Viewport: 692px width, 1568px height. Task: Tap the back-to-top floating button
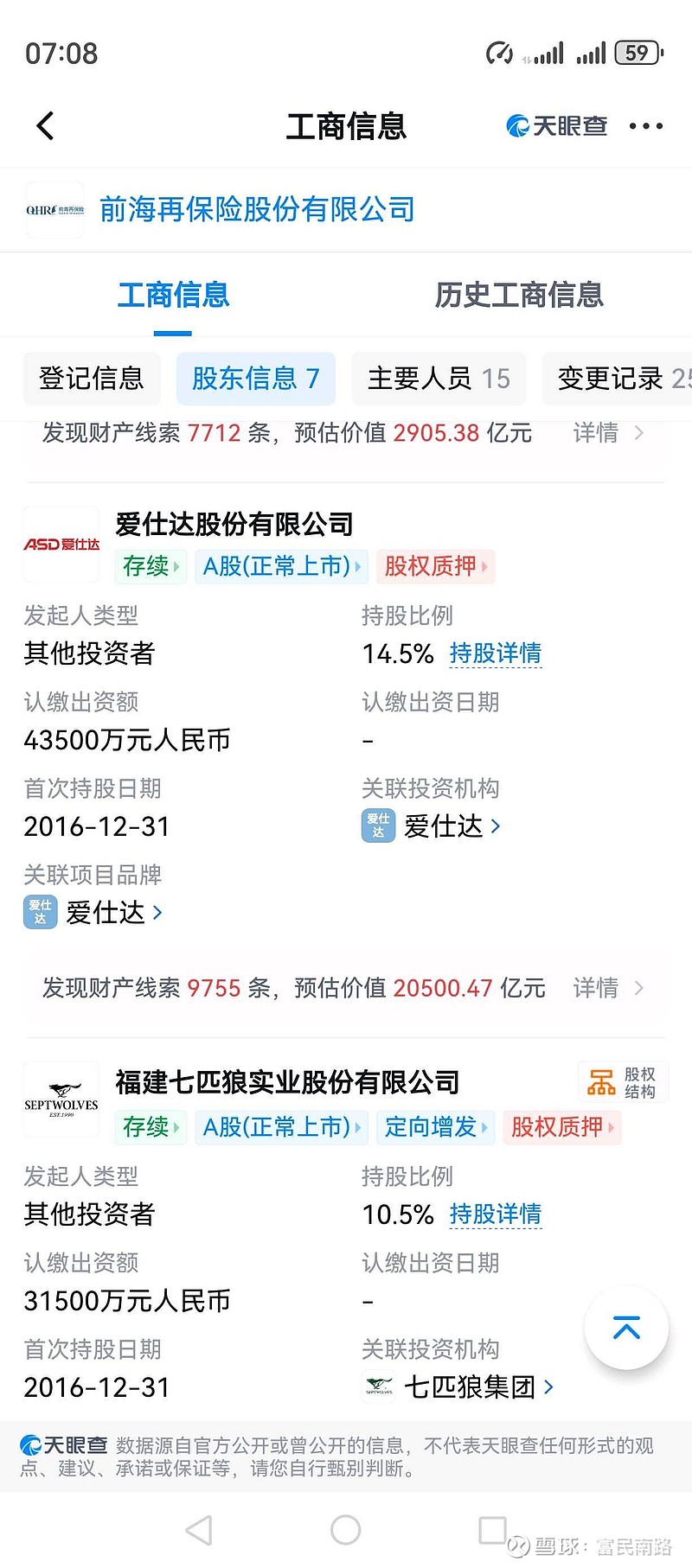[626, 1329]
